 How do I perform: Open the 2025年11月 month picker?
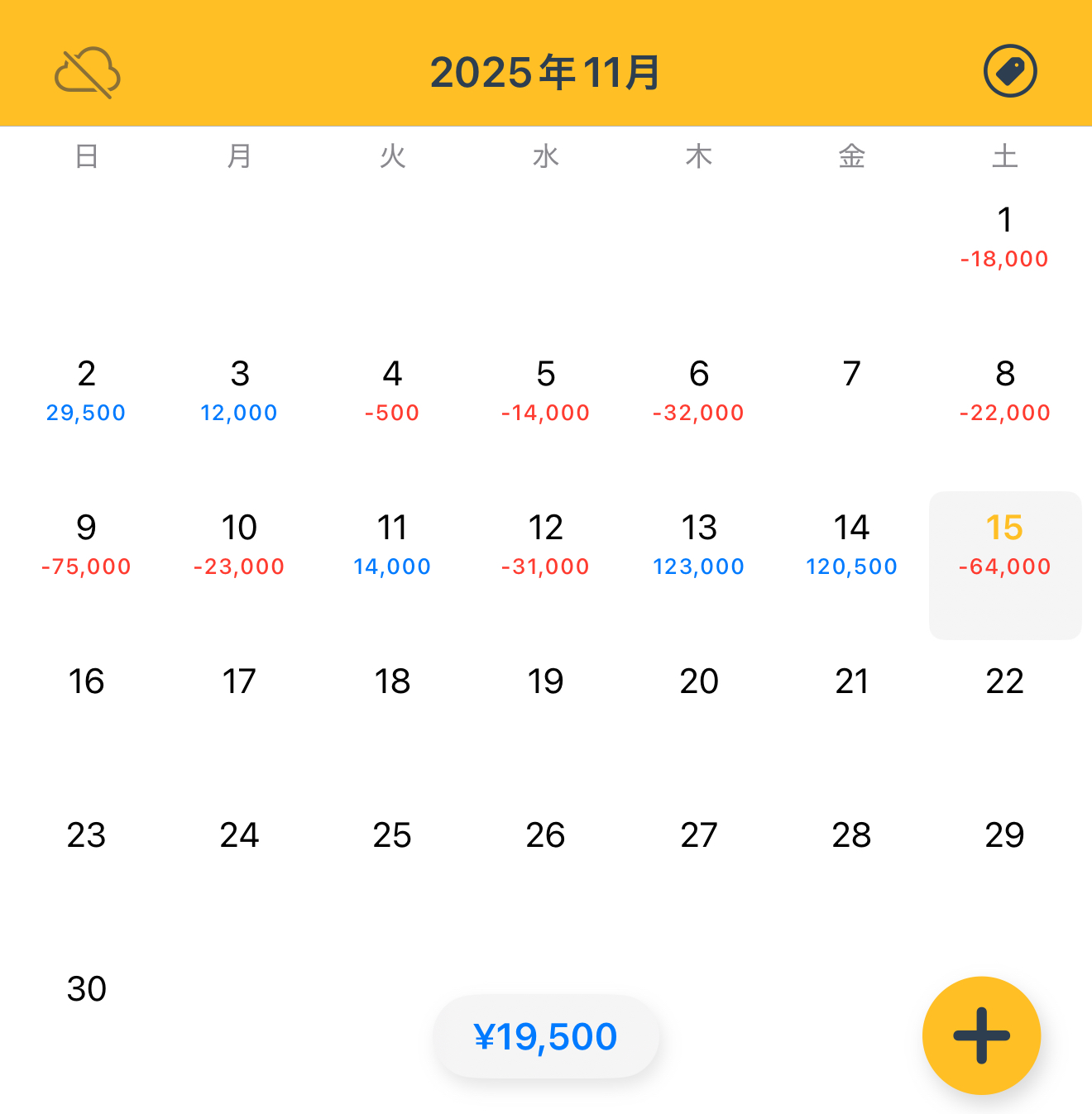545,72
